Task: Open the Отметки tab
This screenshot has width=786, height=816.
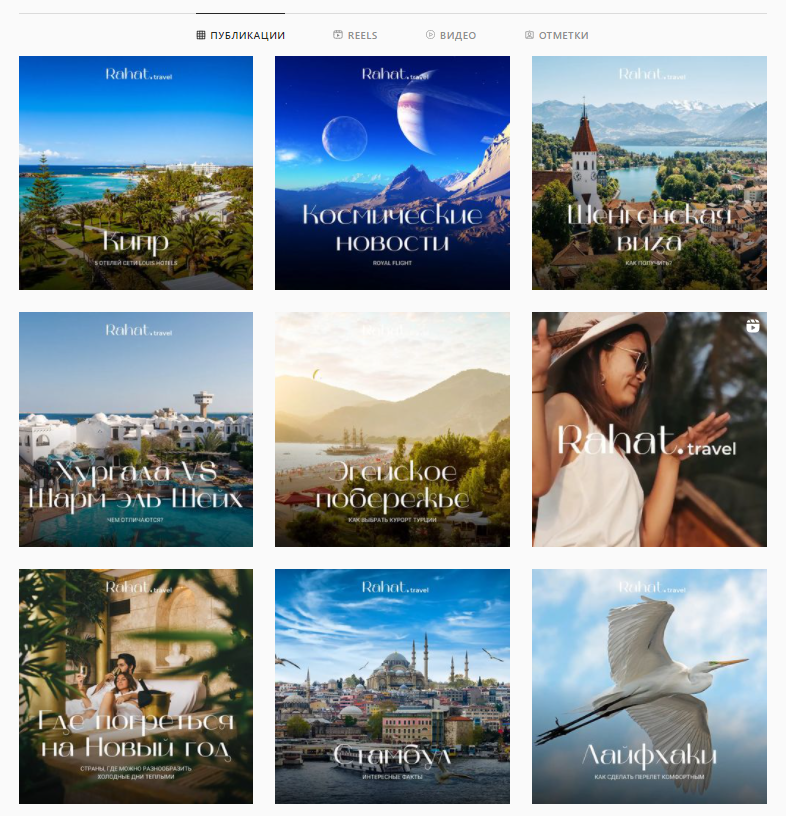Action: tap(556, 35)
